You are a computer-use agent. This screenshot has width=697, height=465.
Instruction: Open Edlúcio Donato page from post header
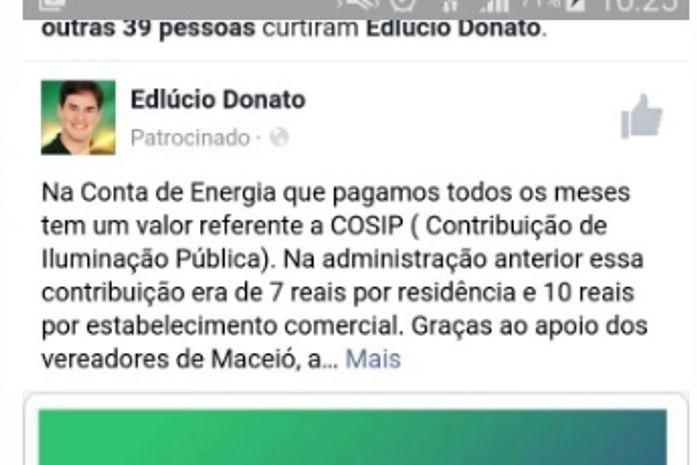pyautogui.click(x=217, y=100)
